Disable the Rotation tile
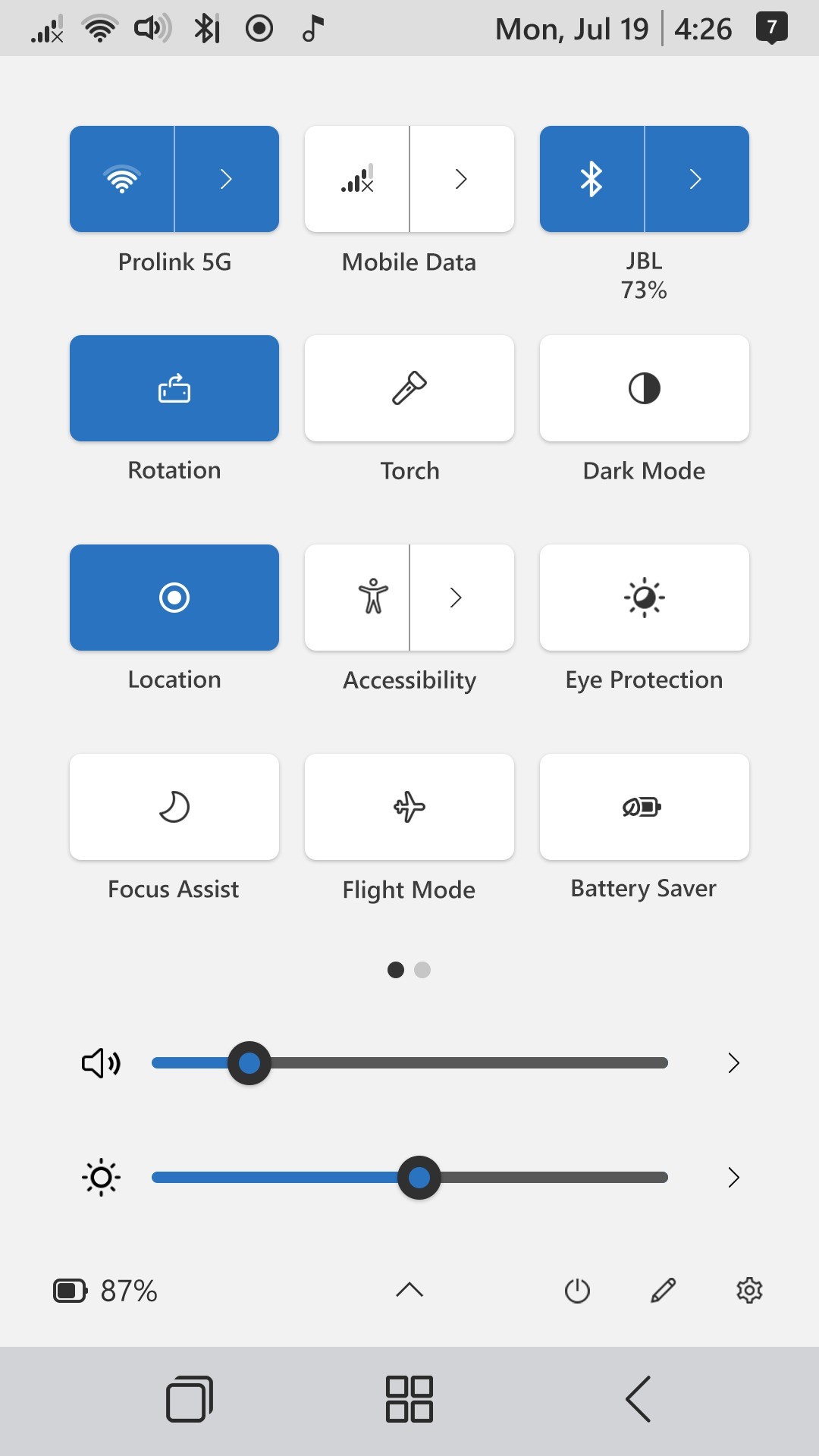The height and width of the screenshot is (1456, 819). (x=174, y=388)
